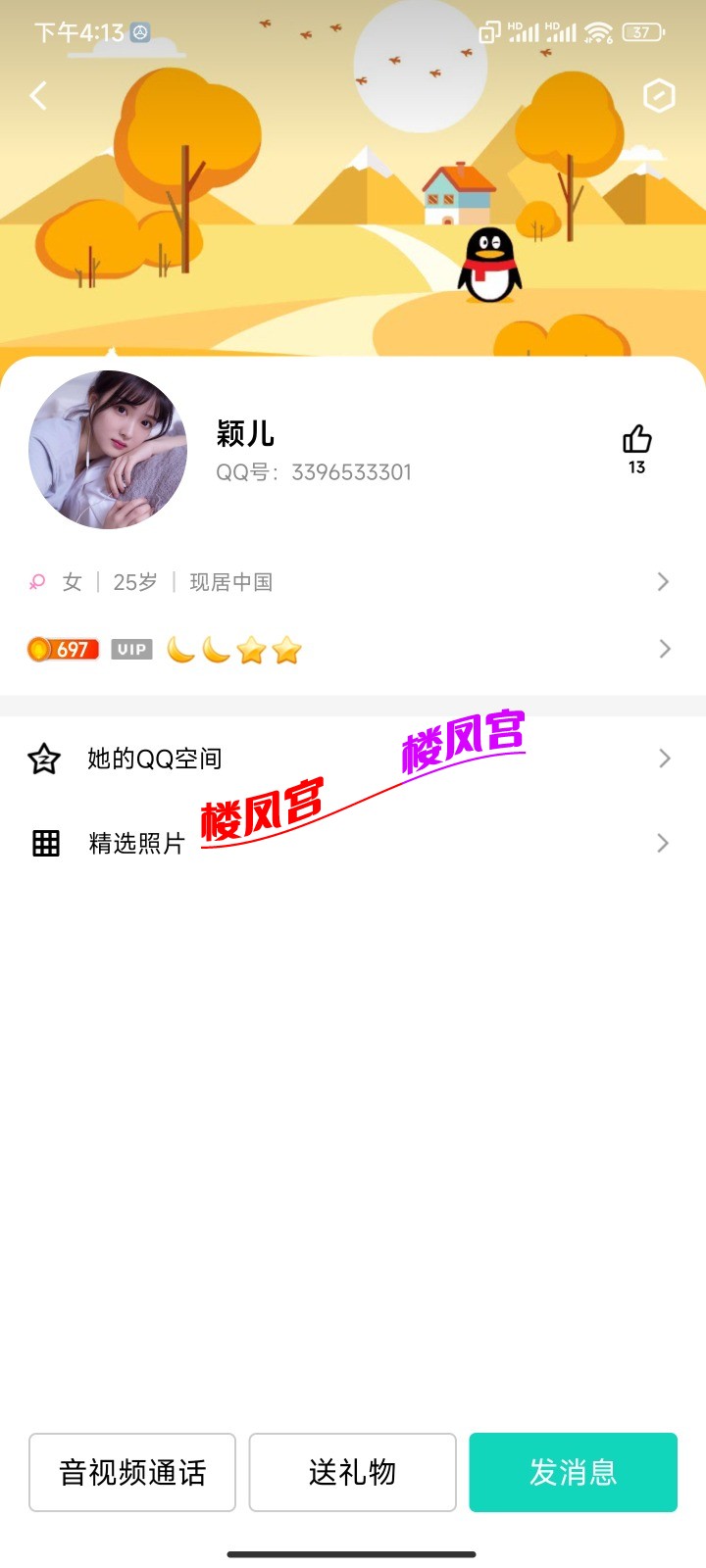Tap the VIP badge on the level row
The height and width of the screenshot is (1568, 706).
130,650
